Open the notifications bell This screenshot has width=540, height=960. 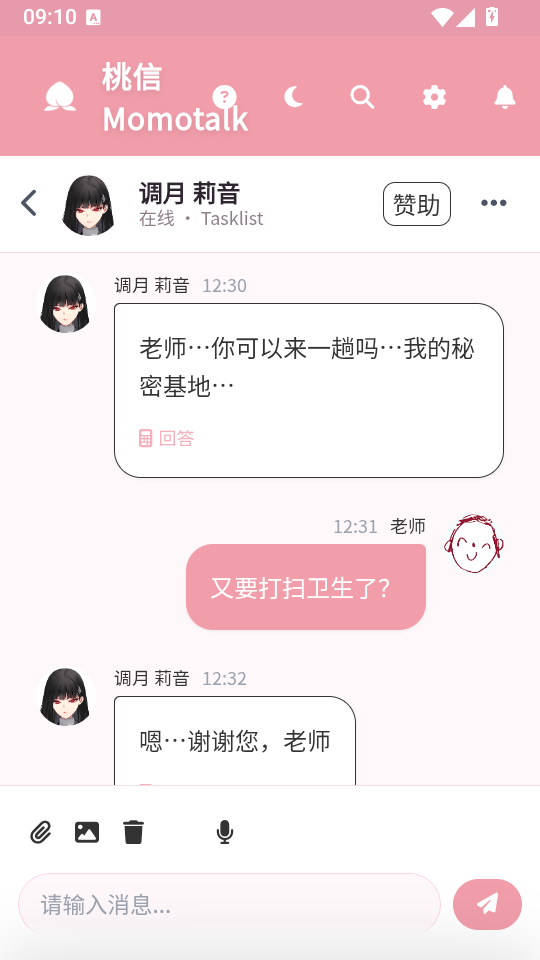pos(505,97)
